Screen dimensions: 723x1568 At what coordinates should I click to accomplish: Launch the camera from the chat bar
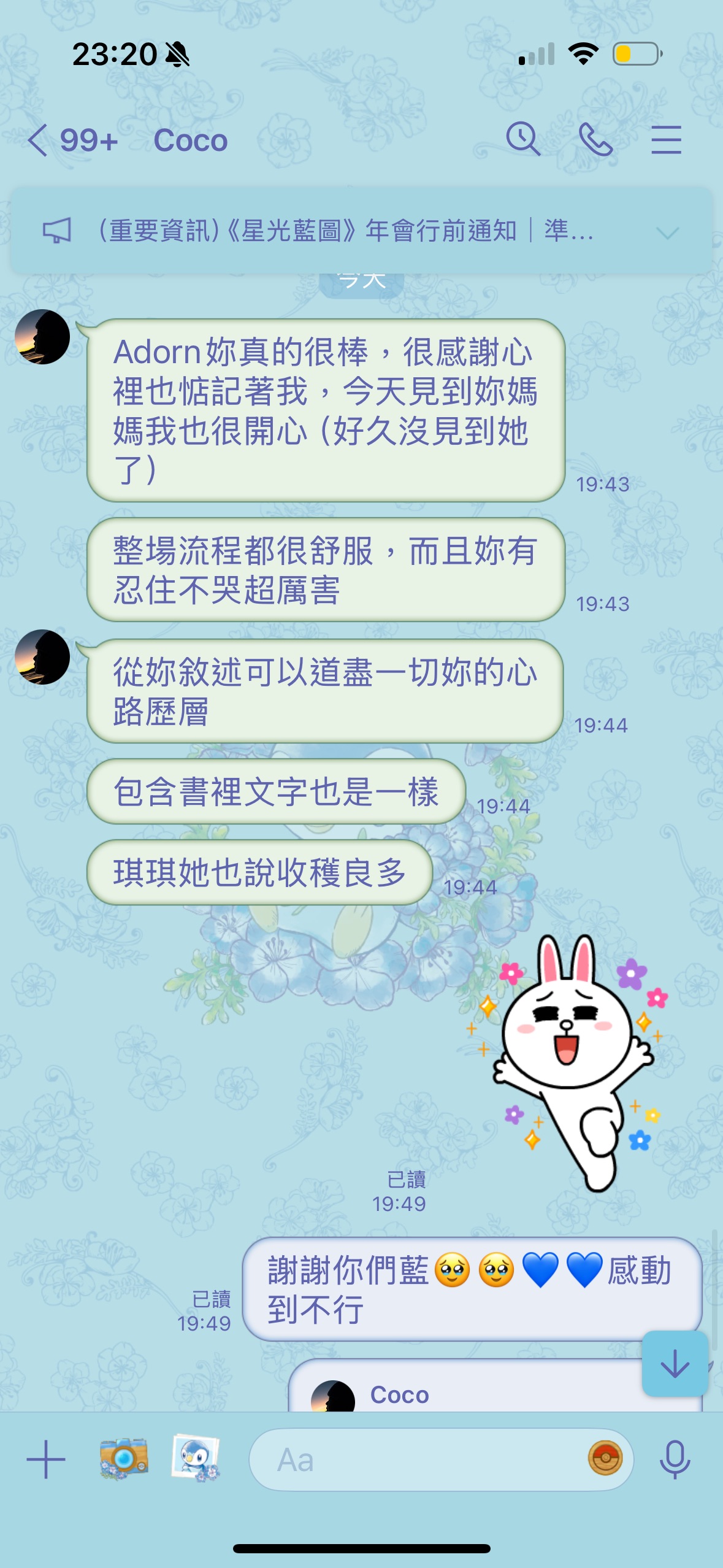point(123,1459)
